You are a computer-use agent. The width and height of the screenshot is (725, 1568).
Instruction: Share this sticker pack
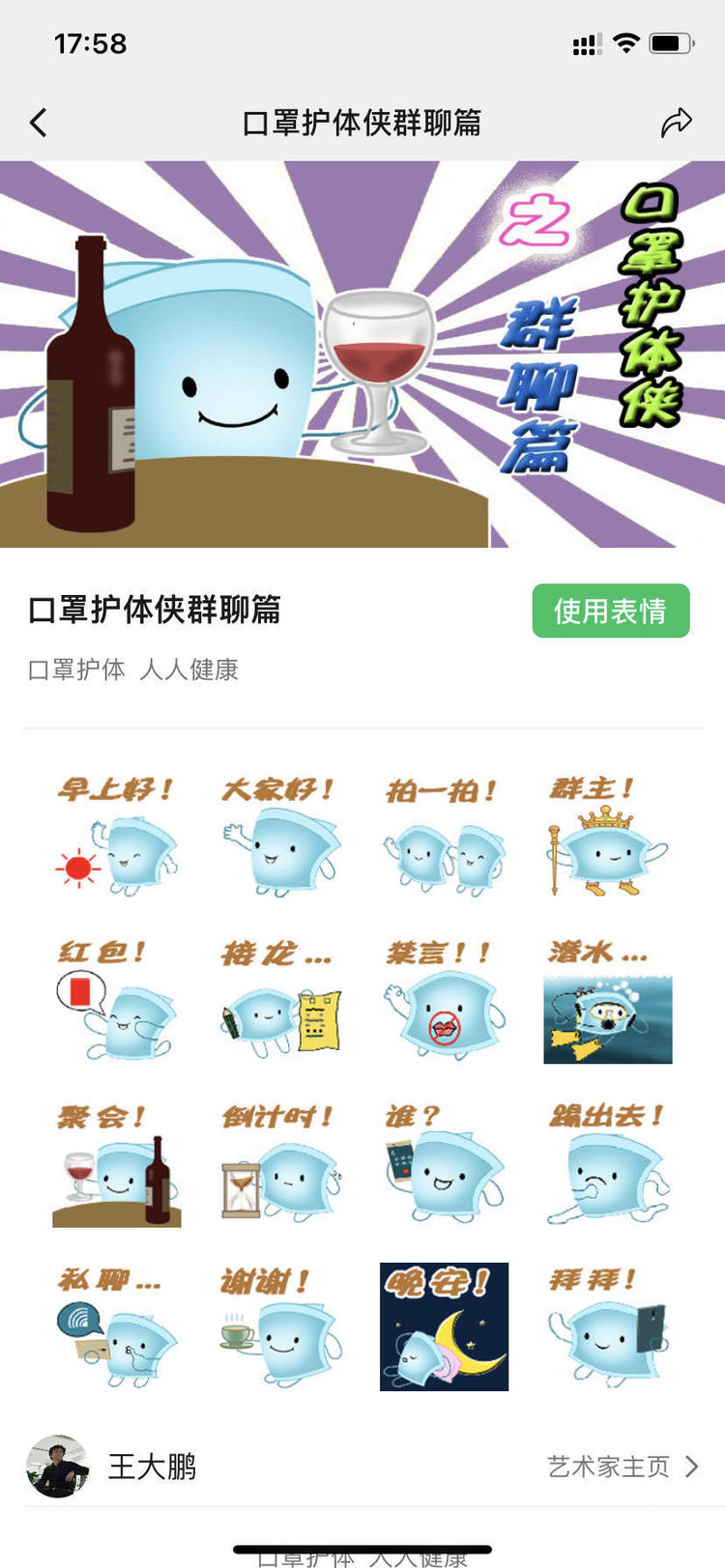point(676,123)
